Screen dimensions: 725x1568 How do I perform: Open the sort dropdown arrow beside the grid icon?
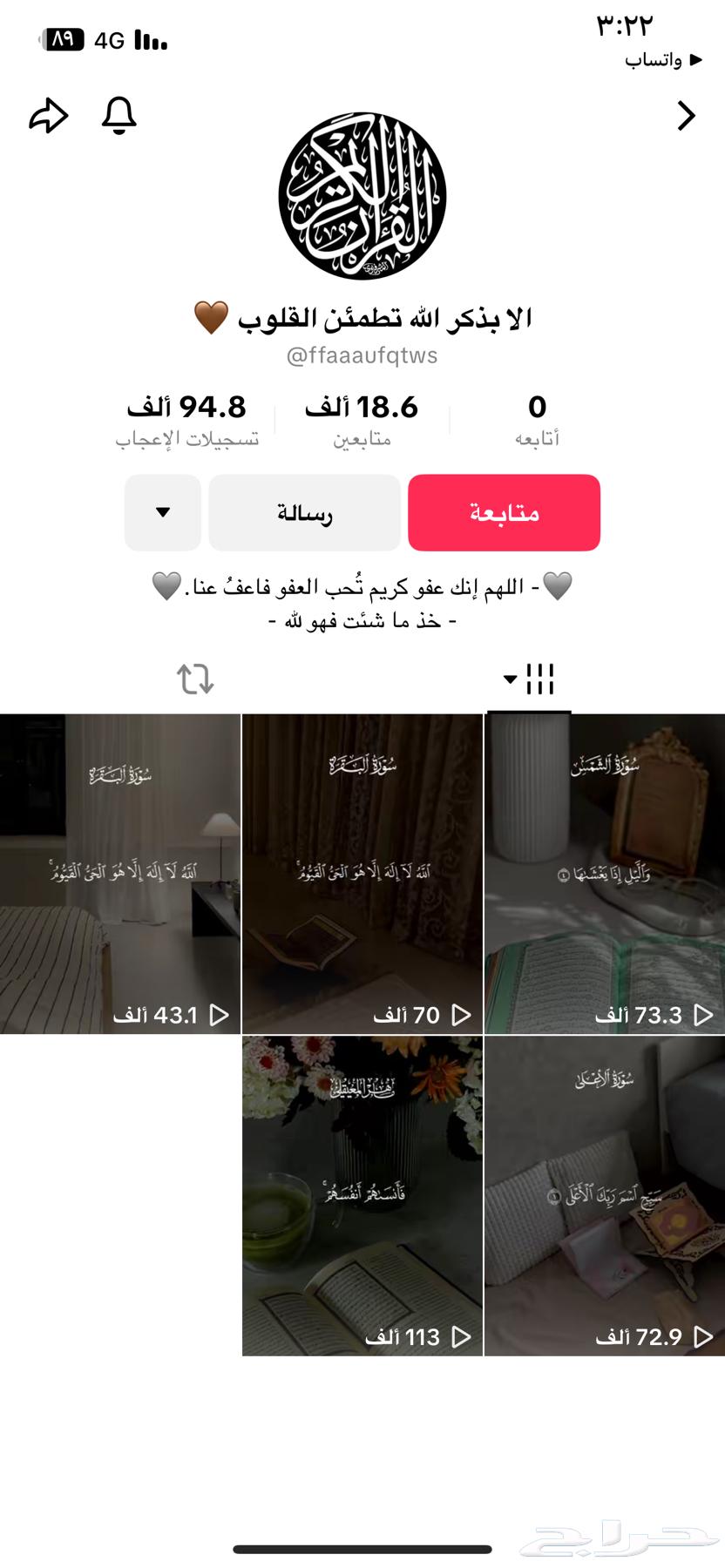tap(511, 681)
